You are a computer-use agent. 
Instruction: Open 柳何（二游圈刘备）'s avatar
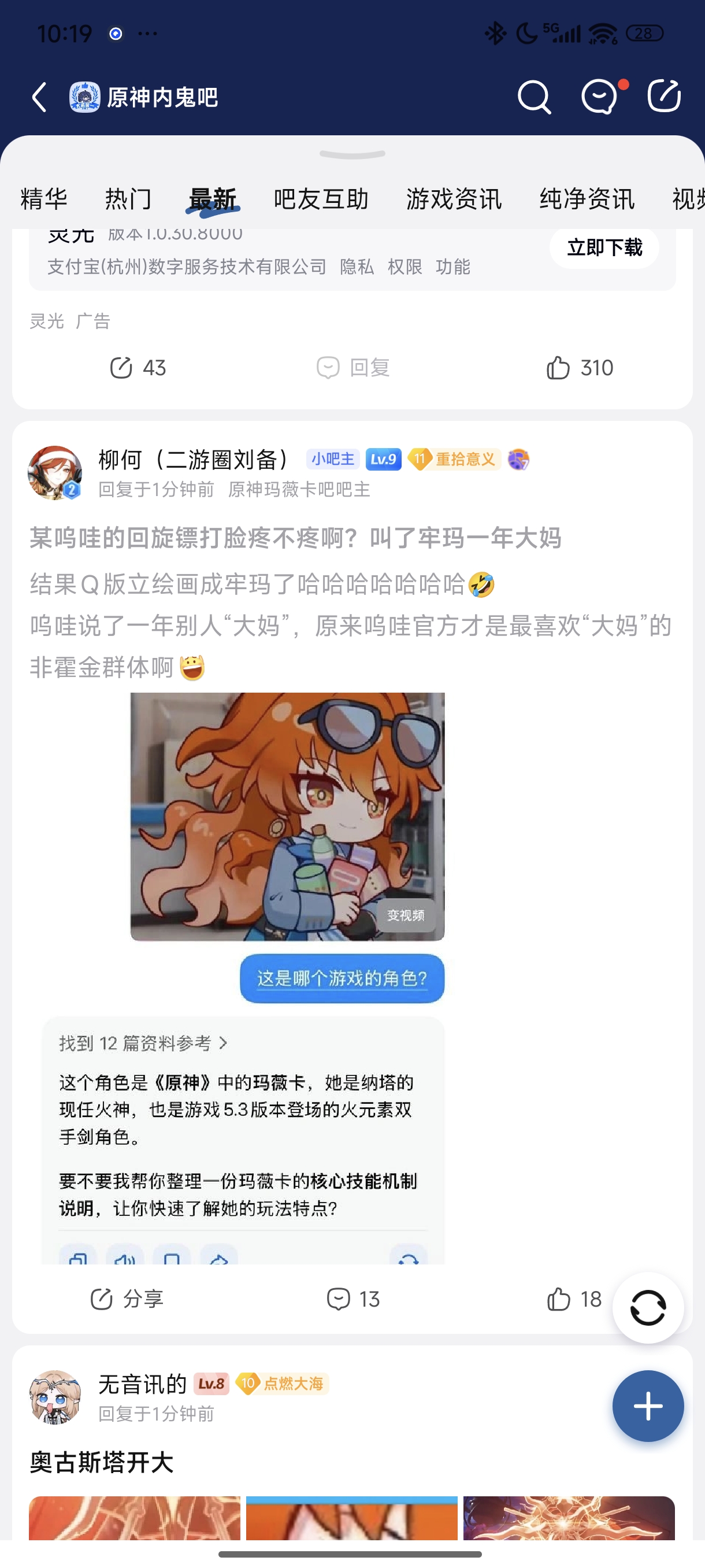(55, 472)
